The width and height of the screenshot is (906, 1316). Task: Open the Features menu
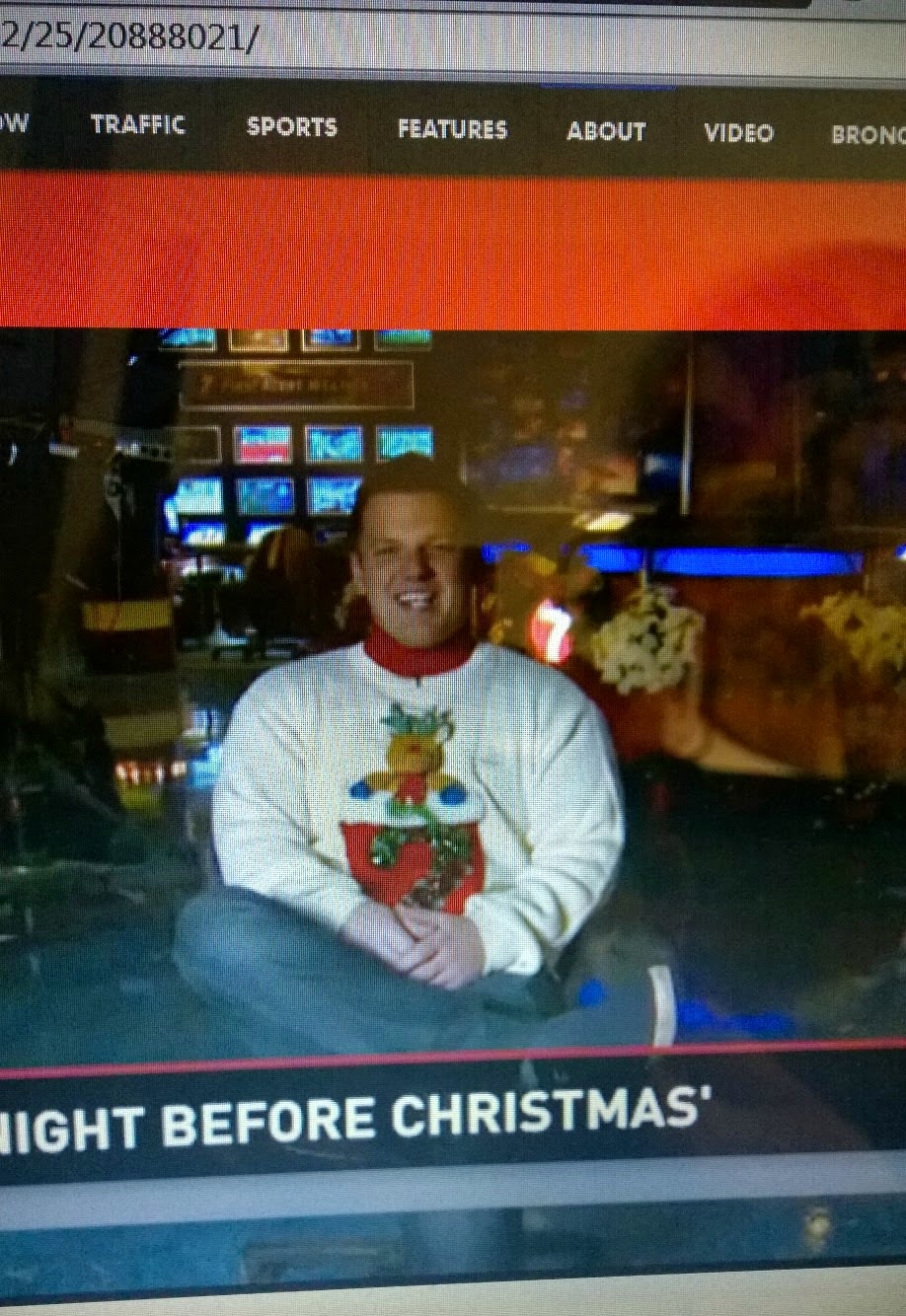[x=452, y=129]
